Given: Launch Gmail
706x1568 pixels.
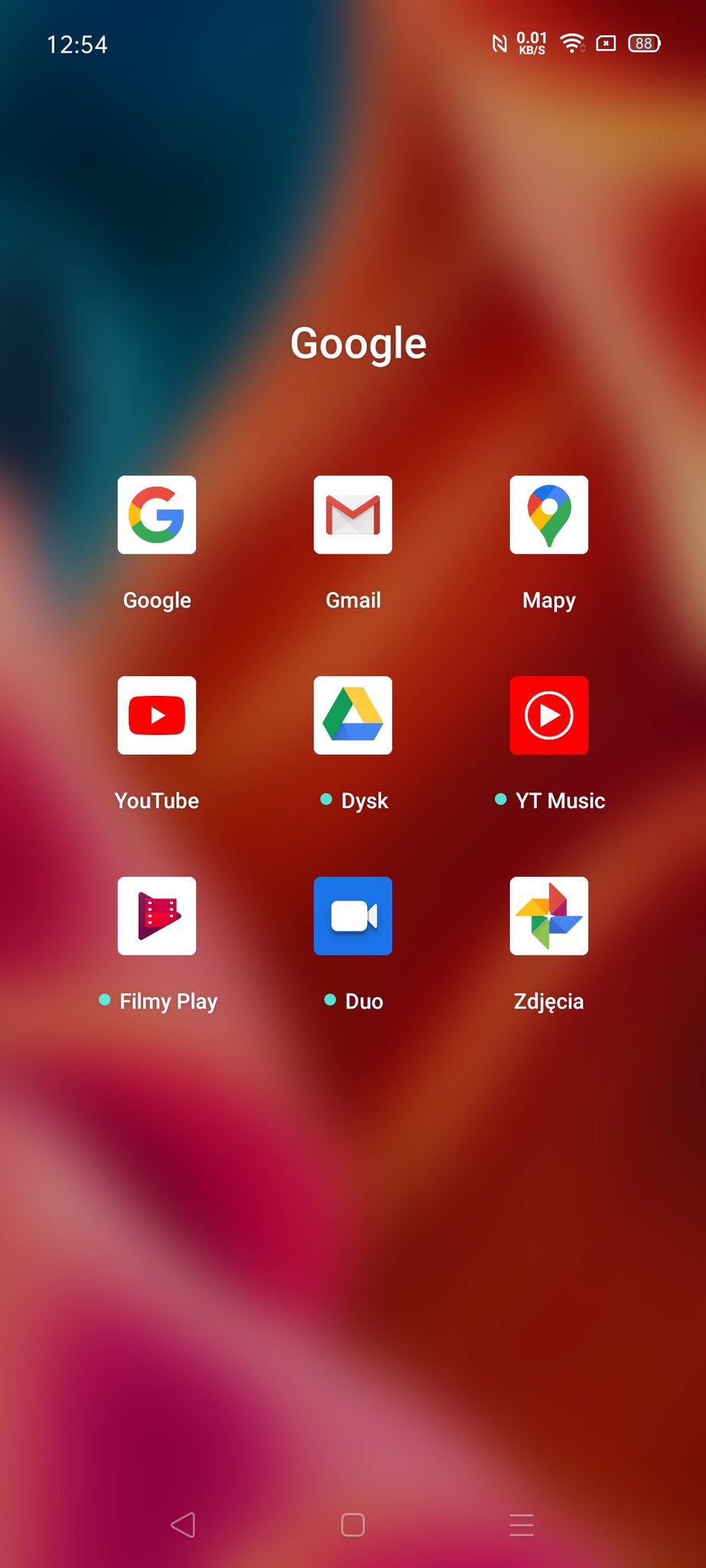Looking at the screenshot, I should click(353, 514).
